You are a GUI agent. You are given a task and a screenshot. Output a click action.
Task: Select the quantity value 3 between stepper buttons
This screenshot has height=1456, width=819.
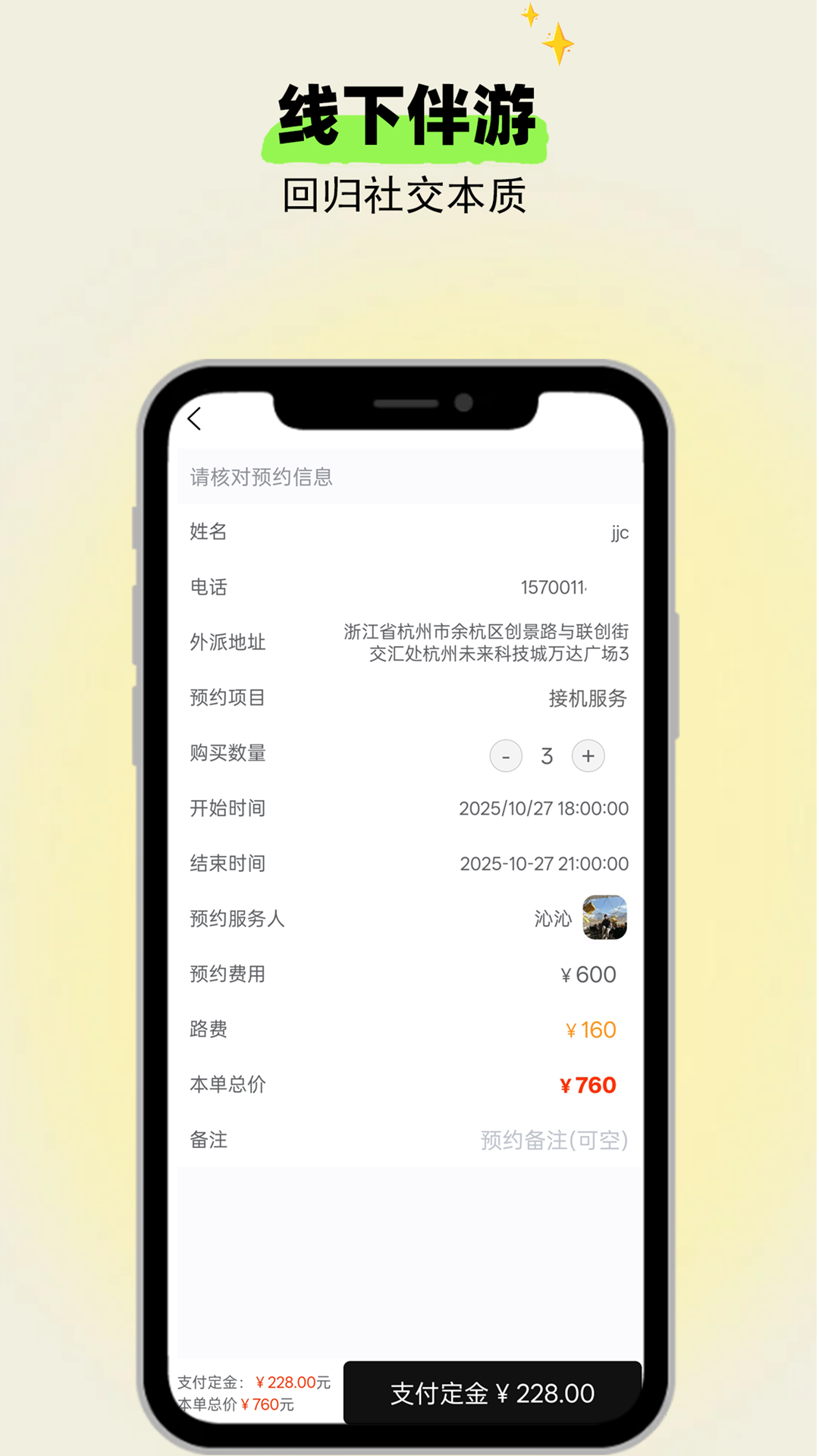point(547,755)
